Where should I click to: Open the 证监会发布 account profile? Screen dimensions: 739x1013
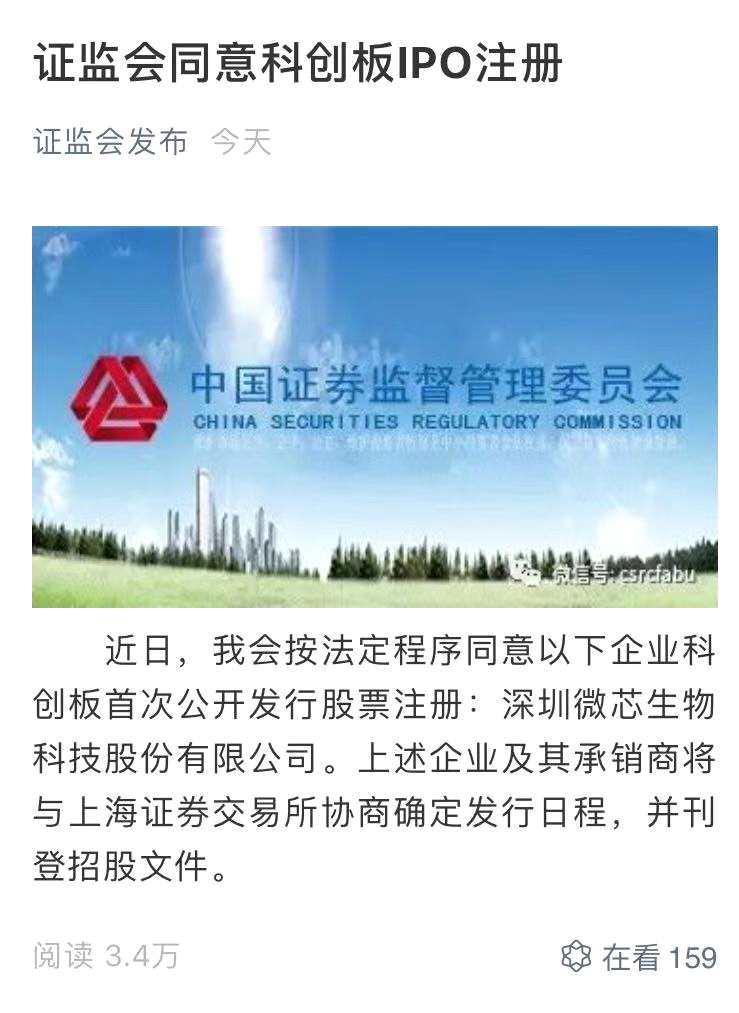click(110, 141)
